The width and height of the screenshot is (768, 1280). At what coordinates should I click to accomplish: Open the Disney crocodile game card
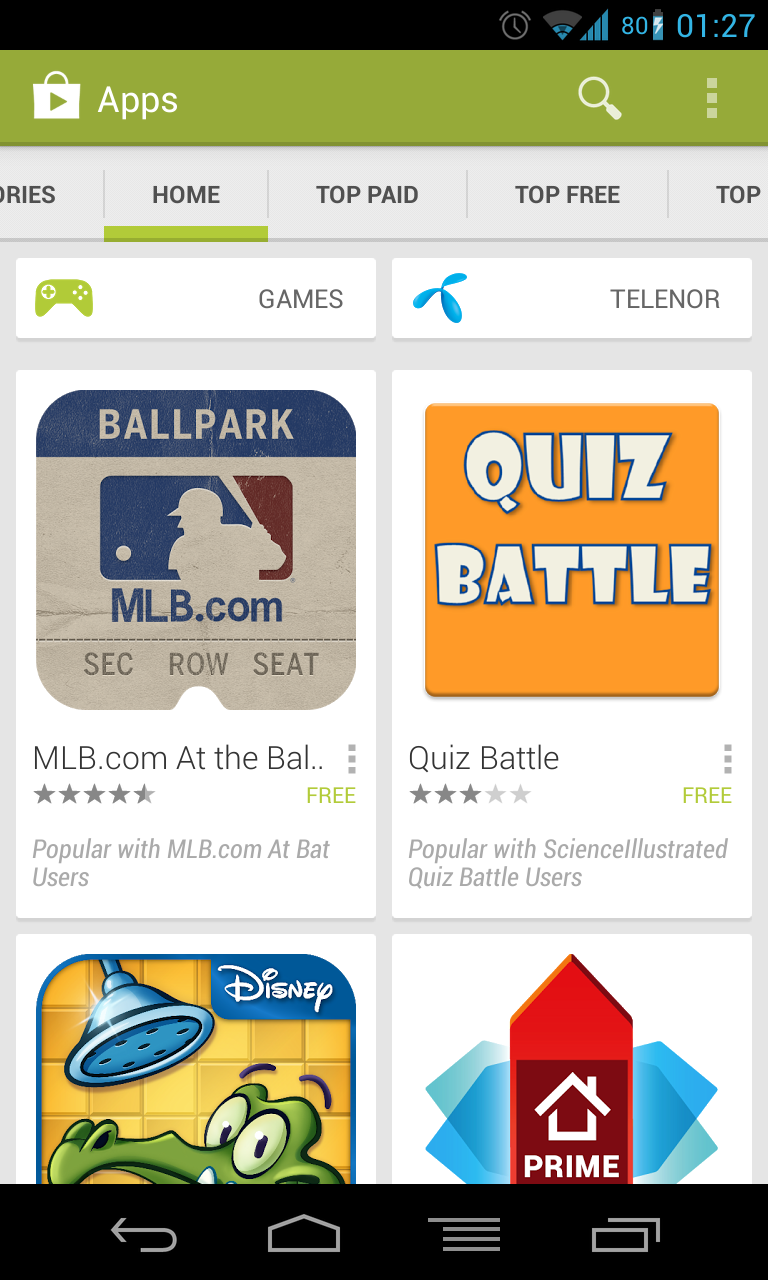[196, 1059]
